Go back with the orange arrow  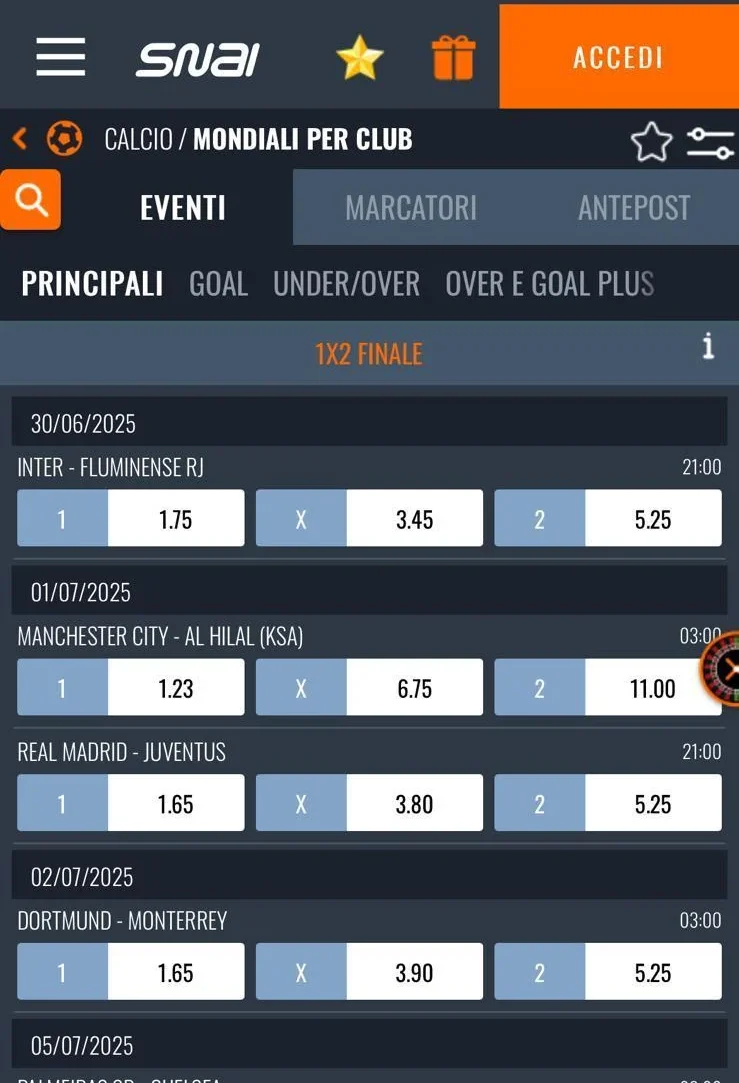pos(20,139)
